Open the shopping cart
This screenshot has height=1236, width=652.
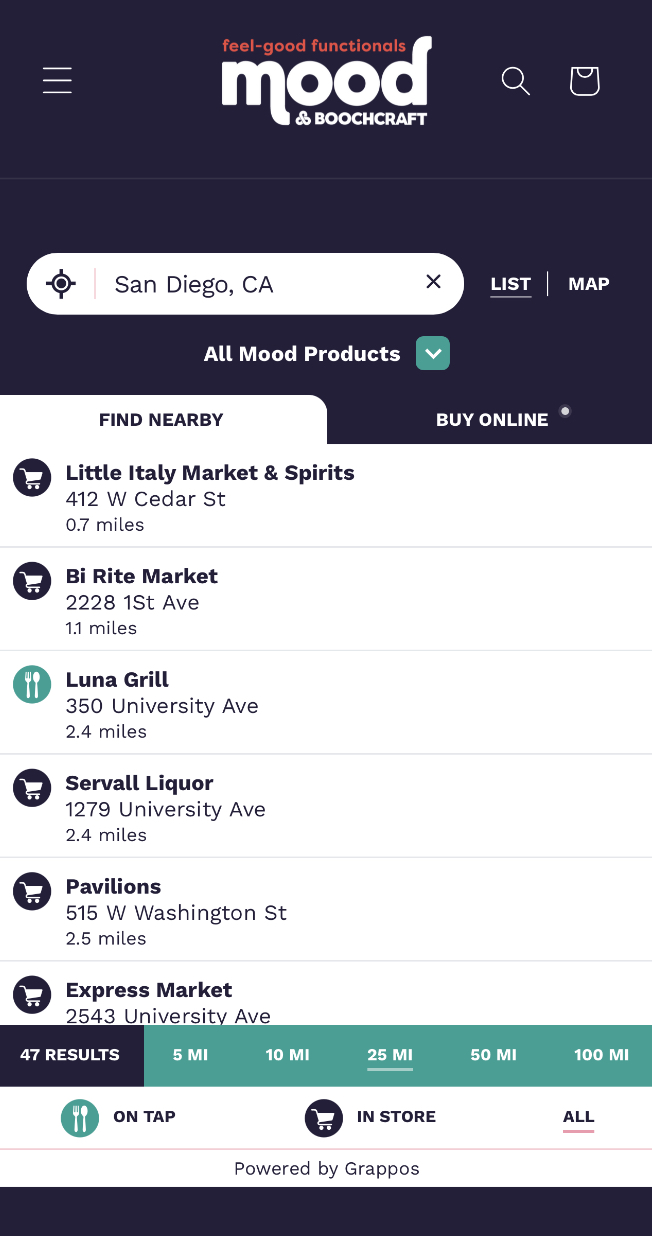click(584, 80)
